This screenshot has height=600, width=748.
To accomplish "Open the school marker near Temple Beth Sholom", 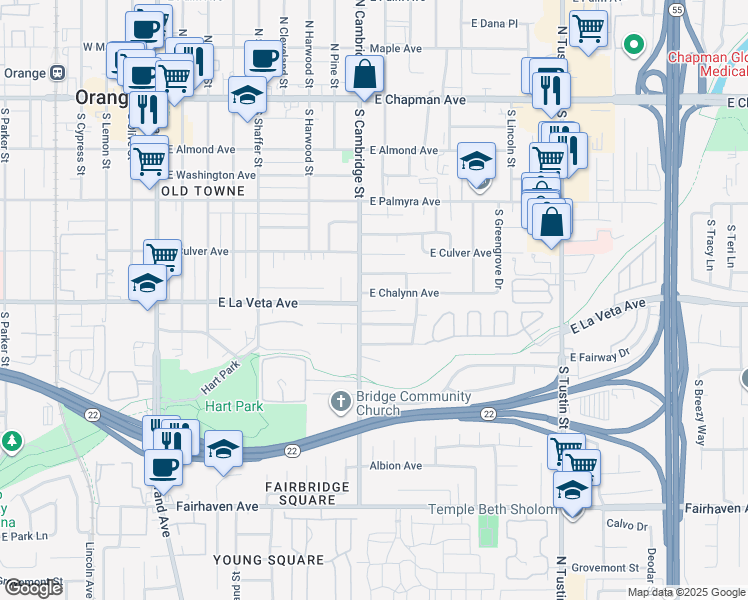I will coord(571,492).
